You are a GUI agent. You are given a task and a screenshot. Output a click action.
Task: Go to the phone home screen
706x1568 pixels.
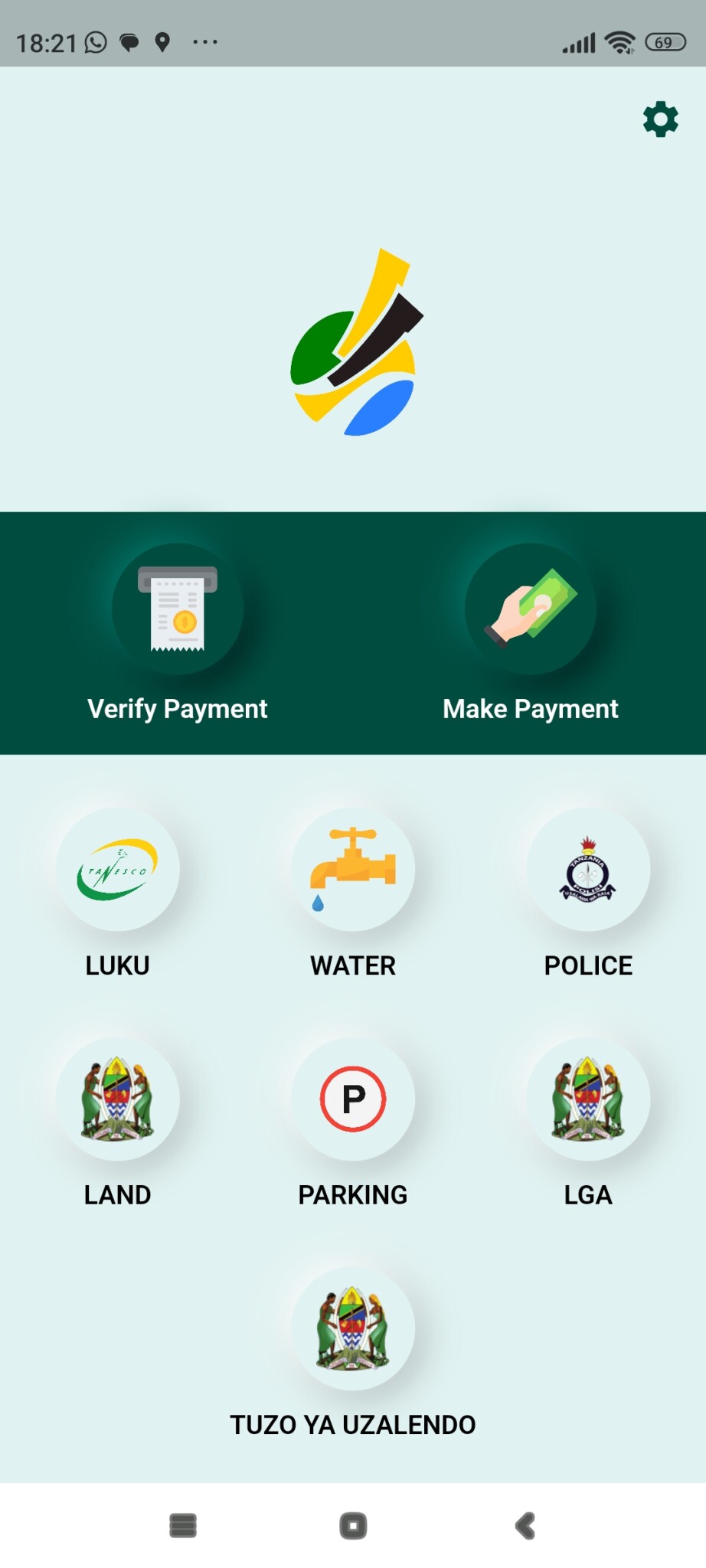[353, 1526]
